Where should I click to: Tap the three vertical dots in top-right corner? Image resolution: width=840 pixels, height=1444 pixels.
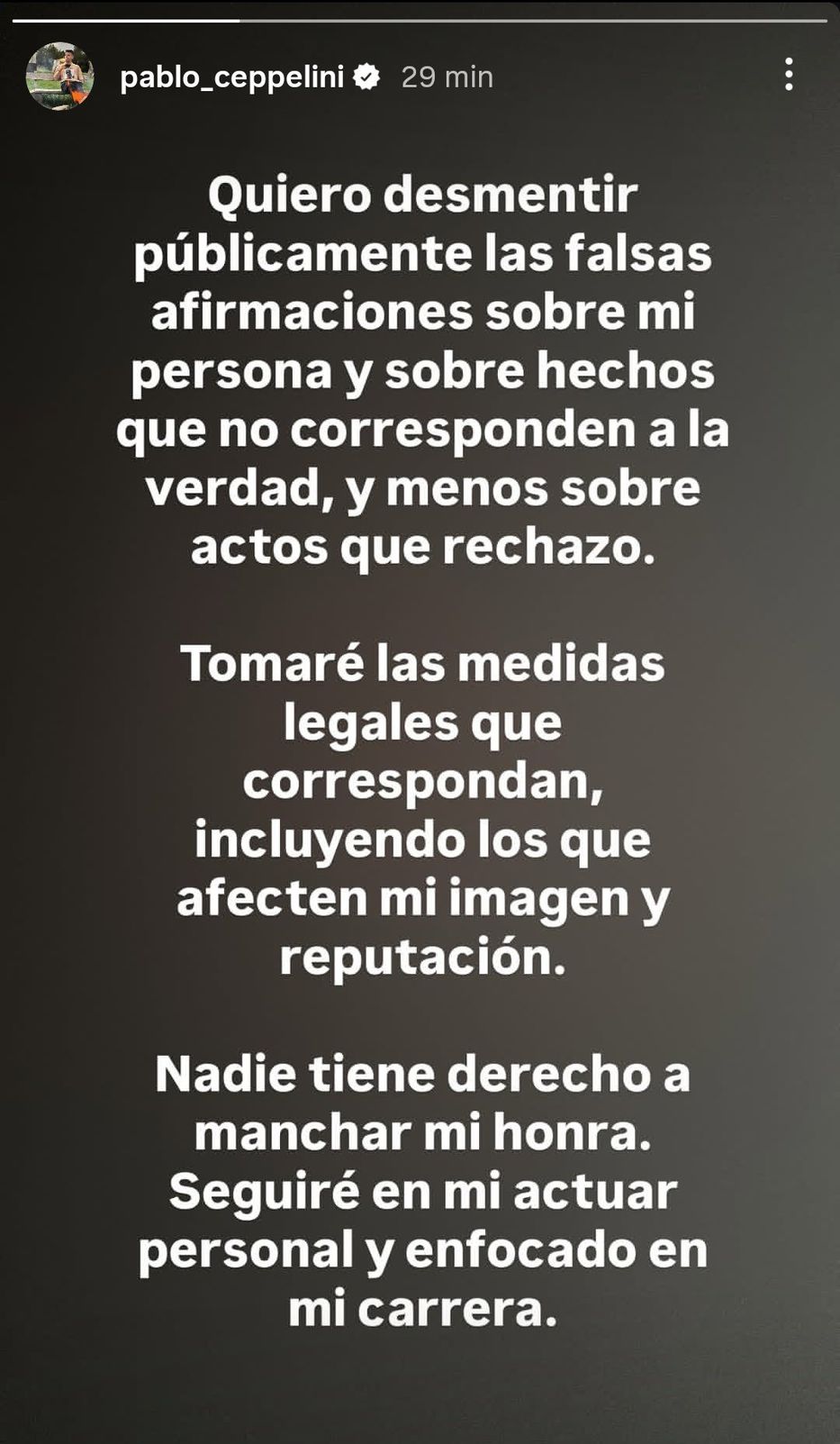790,77
